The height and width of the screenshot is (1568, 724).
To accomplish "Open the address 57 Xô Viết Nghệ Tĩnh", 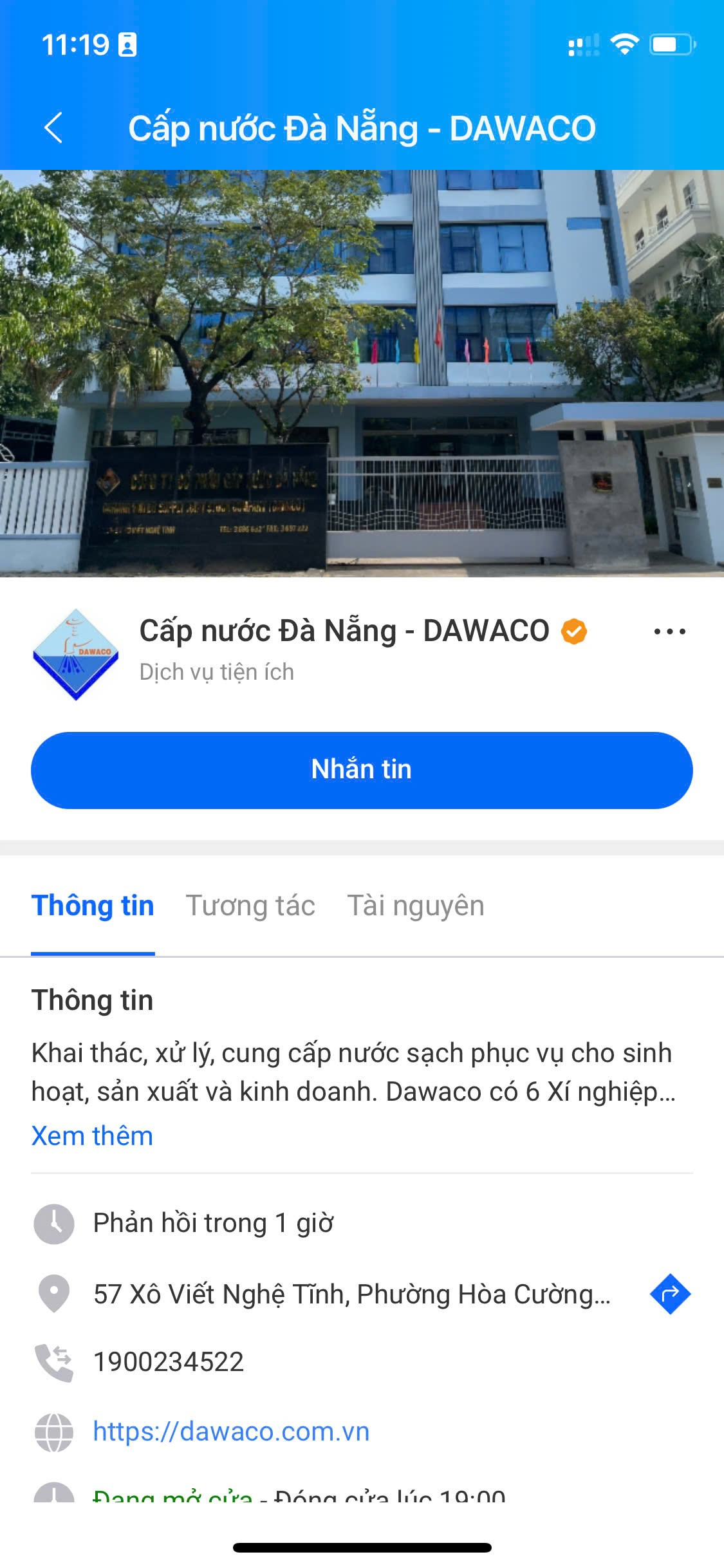I will 351,1294.
